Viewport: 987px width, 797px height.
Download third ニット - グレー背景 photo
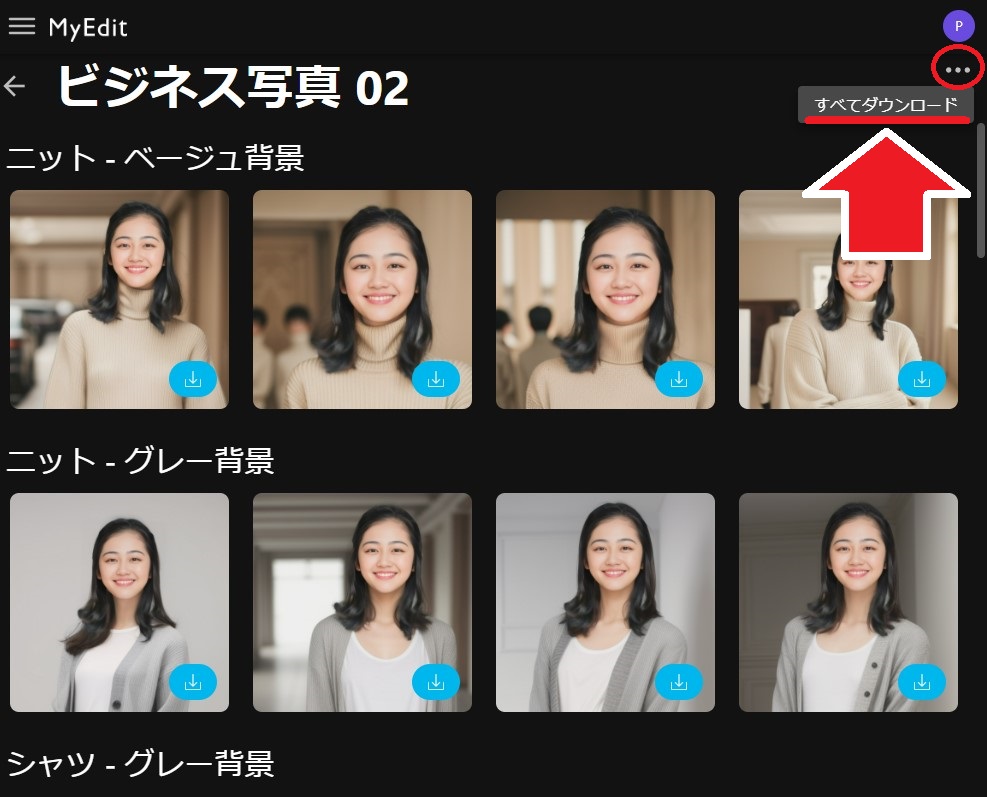tap(679, 683)
